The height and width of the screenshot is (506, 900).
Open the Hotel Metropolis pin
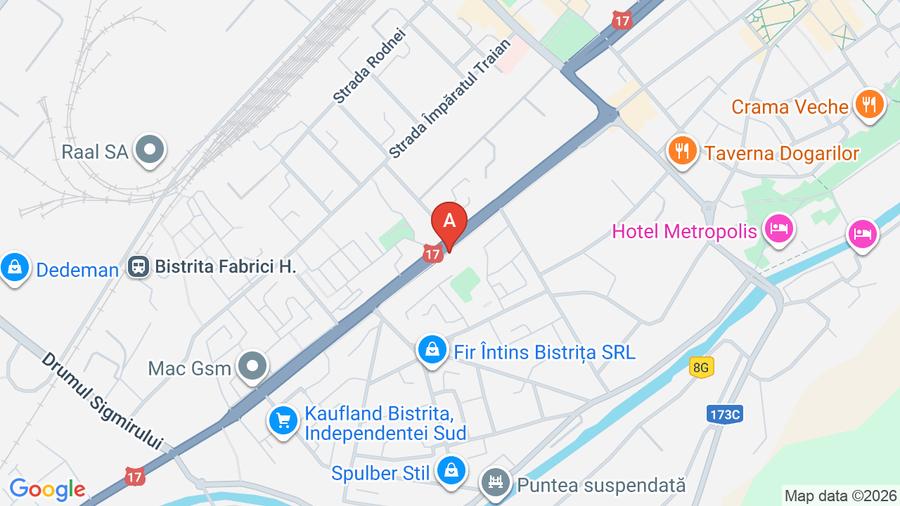coord(777,232)
